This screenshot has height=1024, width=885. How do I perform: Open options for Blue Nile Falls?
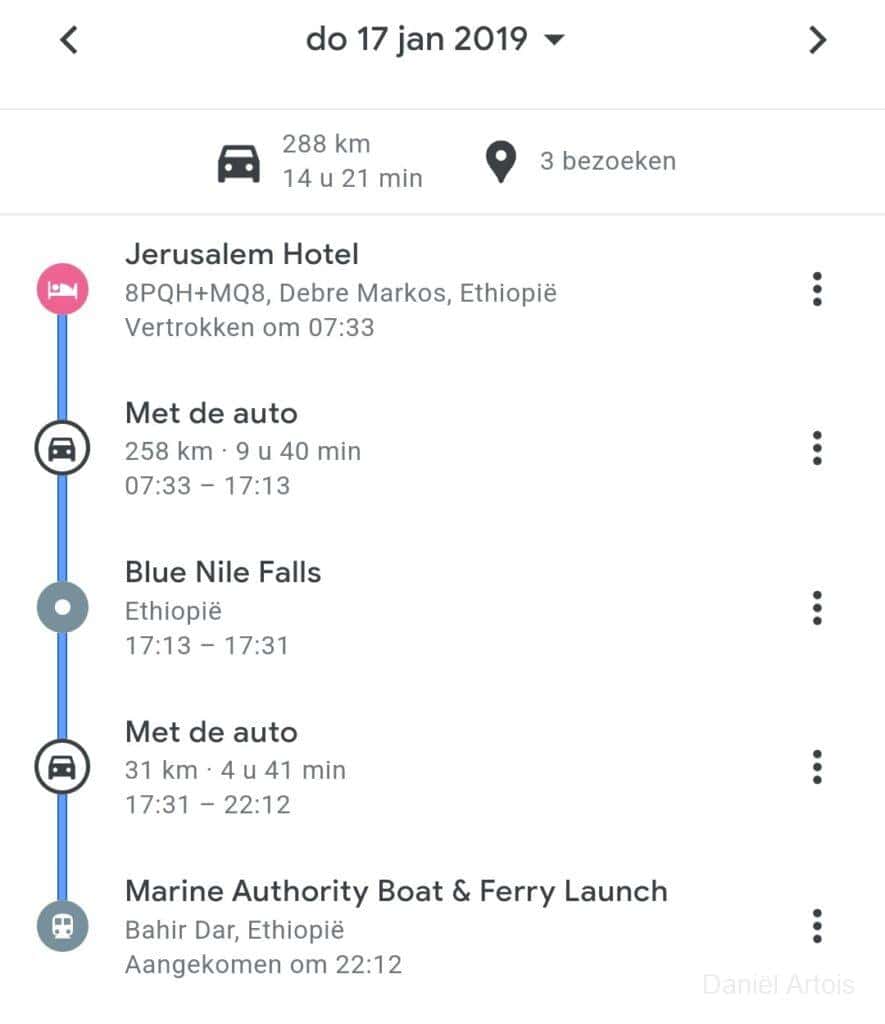click(817, 607)
